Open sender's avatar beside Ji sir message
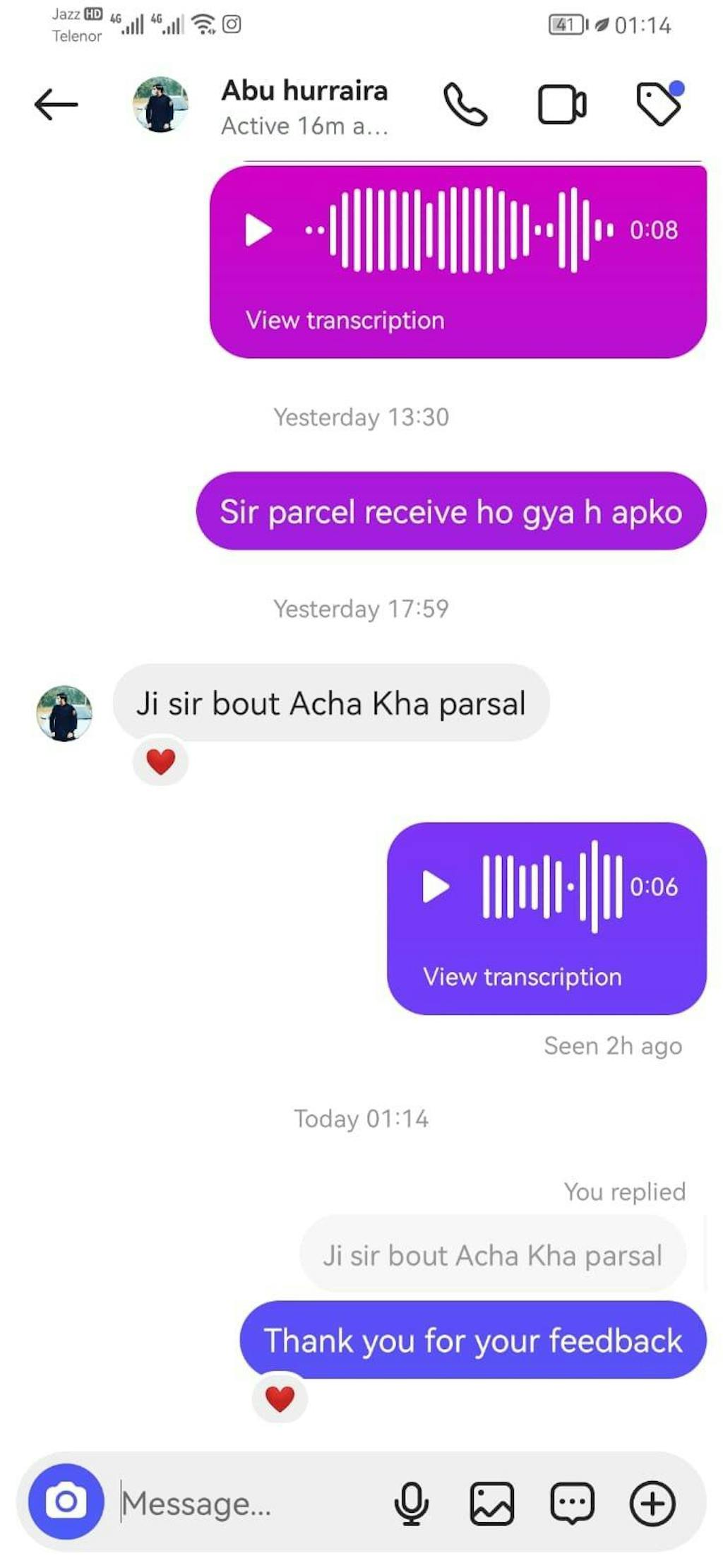 64,713
